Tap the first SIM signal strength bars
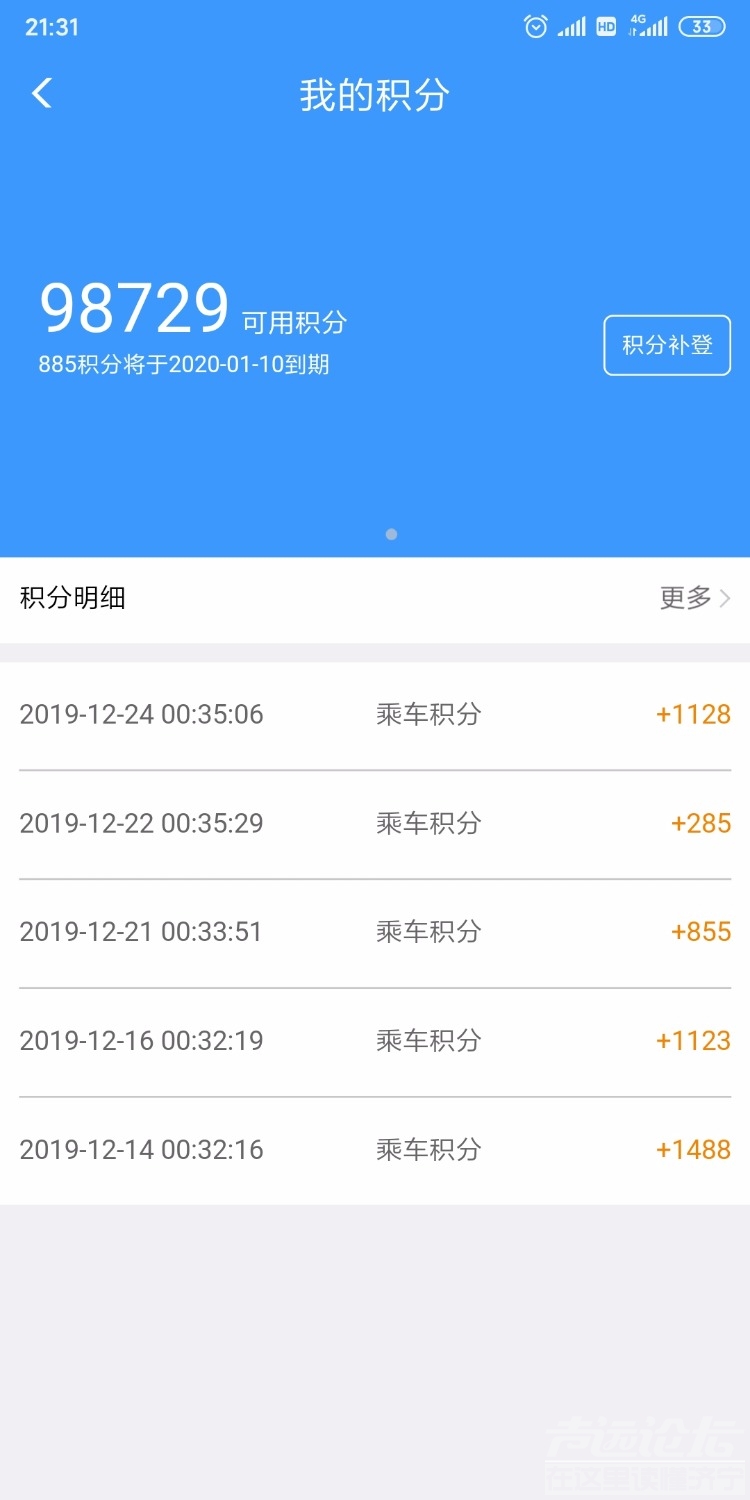Viewport: 750px width, 1500px height. click(570, 27)
